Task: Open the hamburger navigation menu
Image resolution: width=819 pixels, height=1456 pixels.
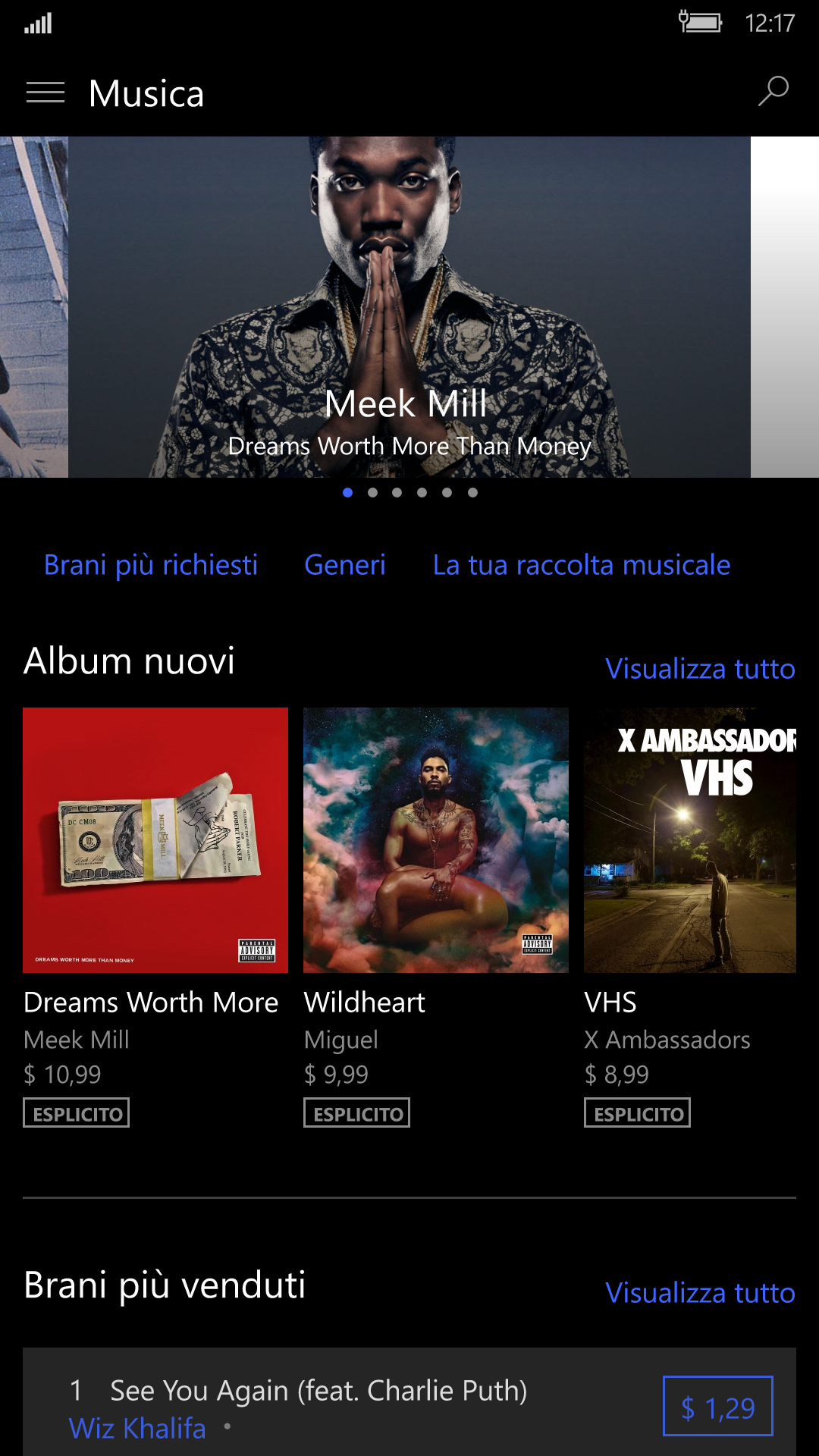Action: [45, 93]
